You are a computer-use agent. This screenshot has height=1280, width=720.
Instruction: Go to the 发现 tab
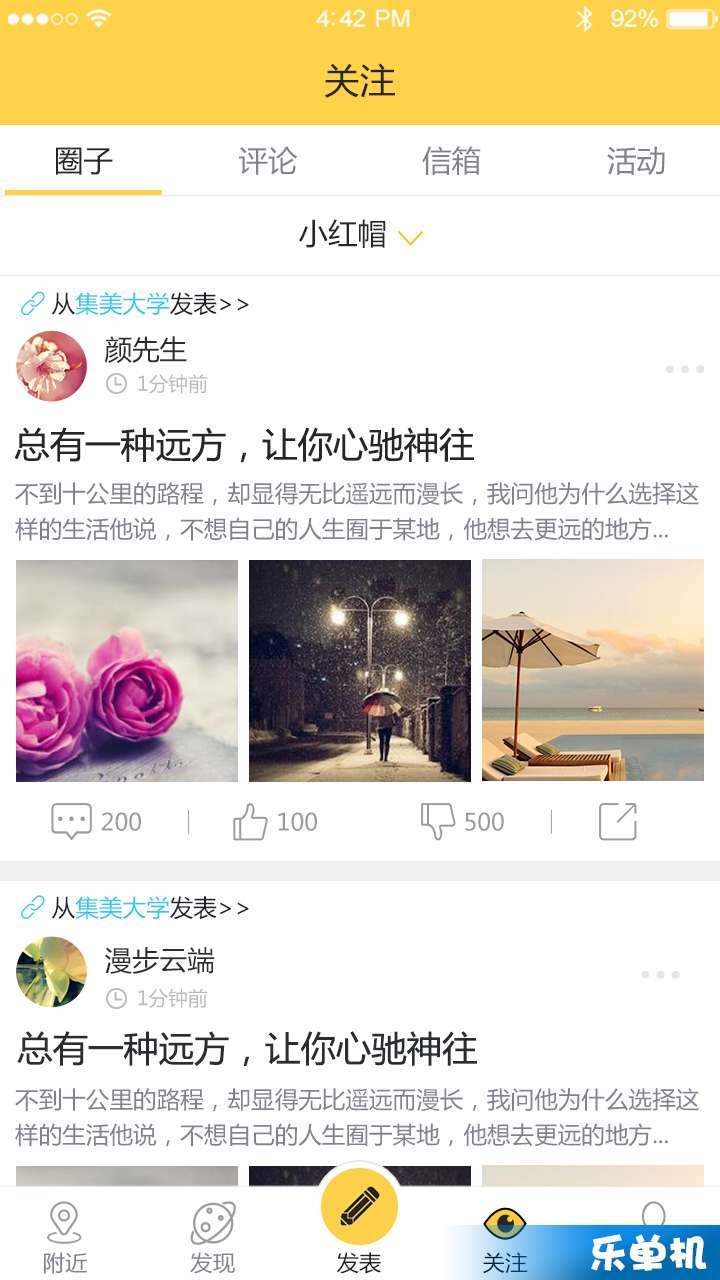point(213,1238)
